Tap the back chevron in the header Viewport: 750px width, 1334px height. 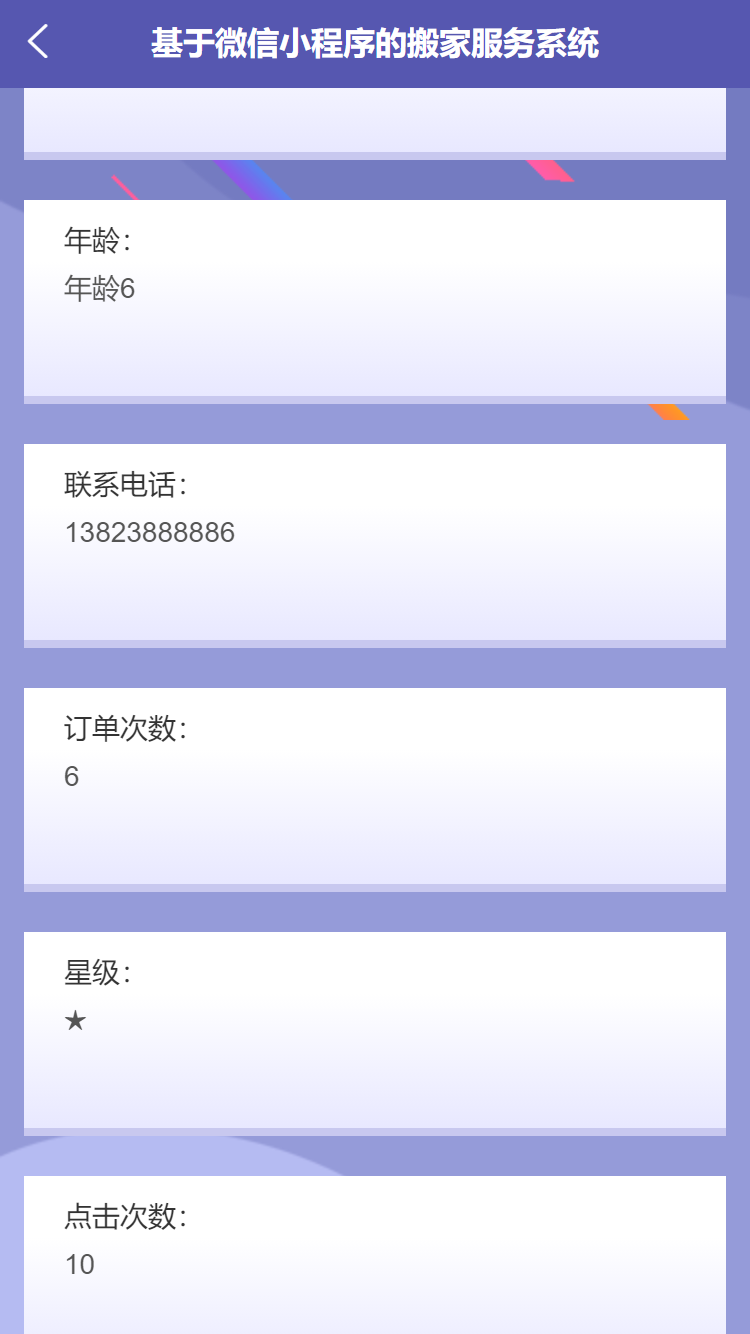click(x=37, y=43)
